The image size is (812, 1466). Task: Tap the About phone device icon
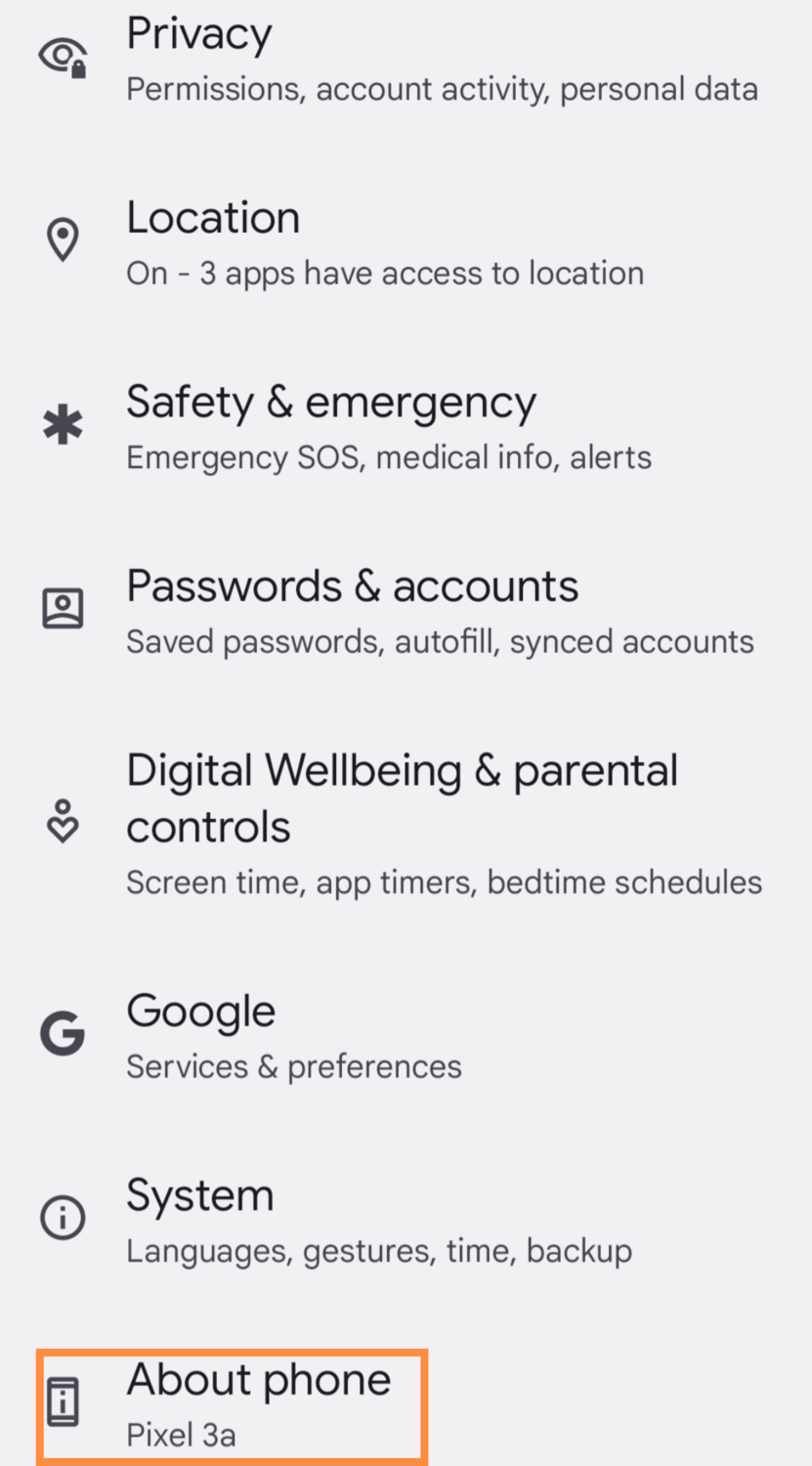coord(62,1401)
